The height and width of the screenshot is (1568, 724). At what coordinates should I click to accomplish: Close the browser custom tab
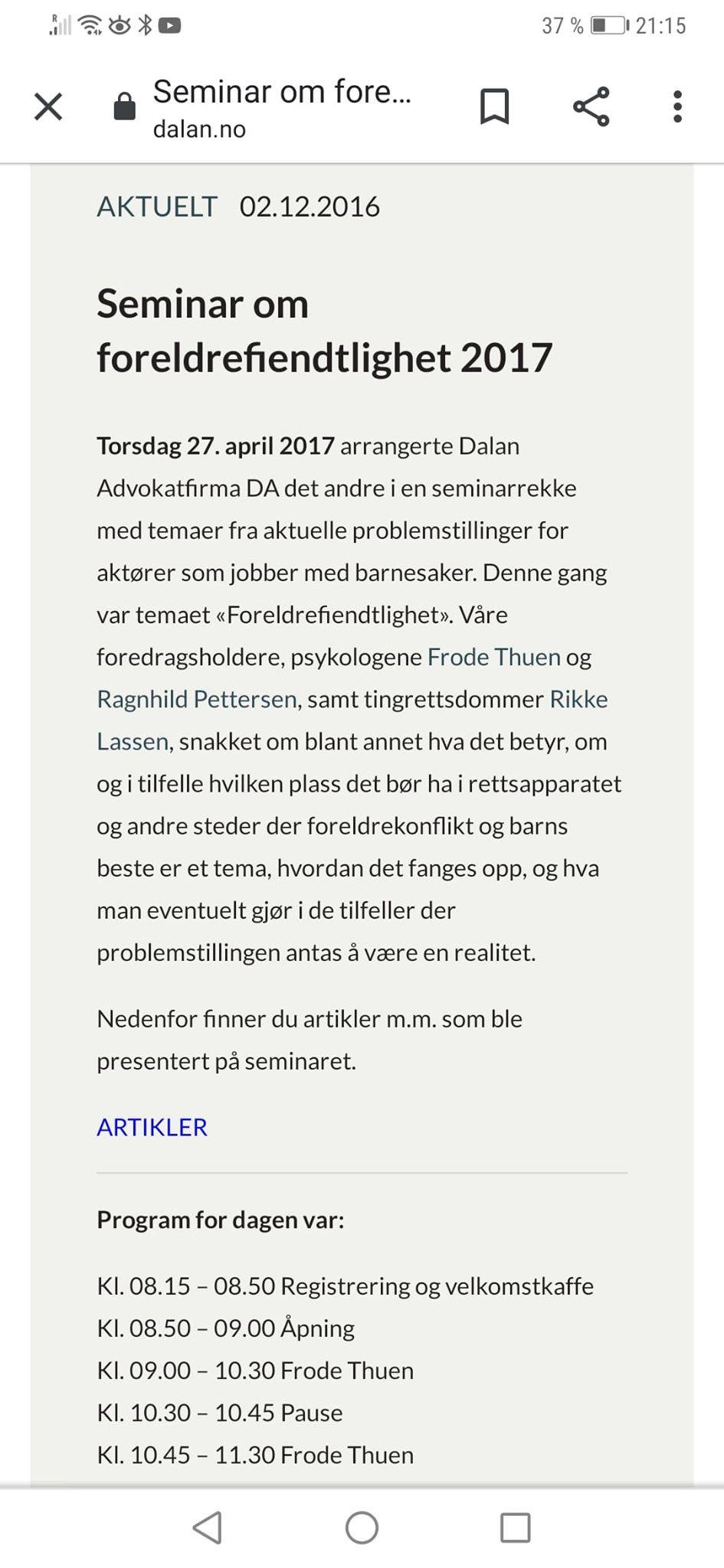click(x=48, y=106)
